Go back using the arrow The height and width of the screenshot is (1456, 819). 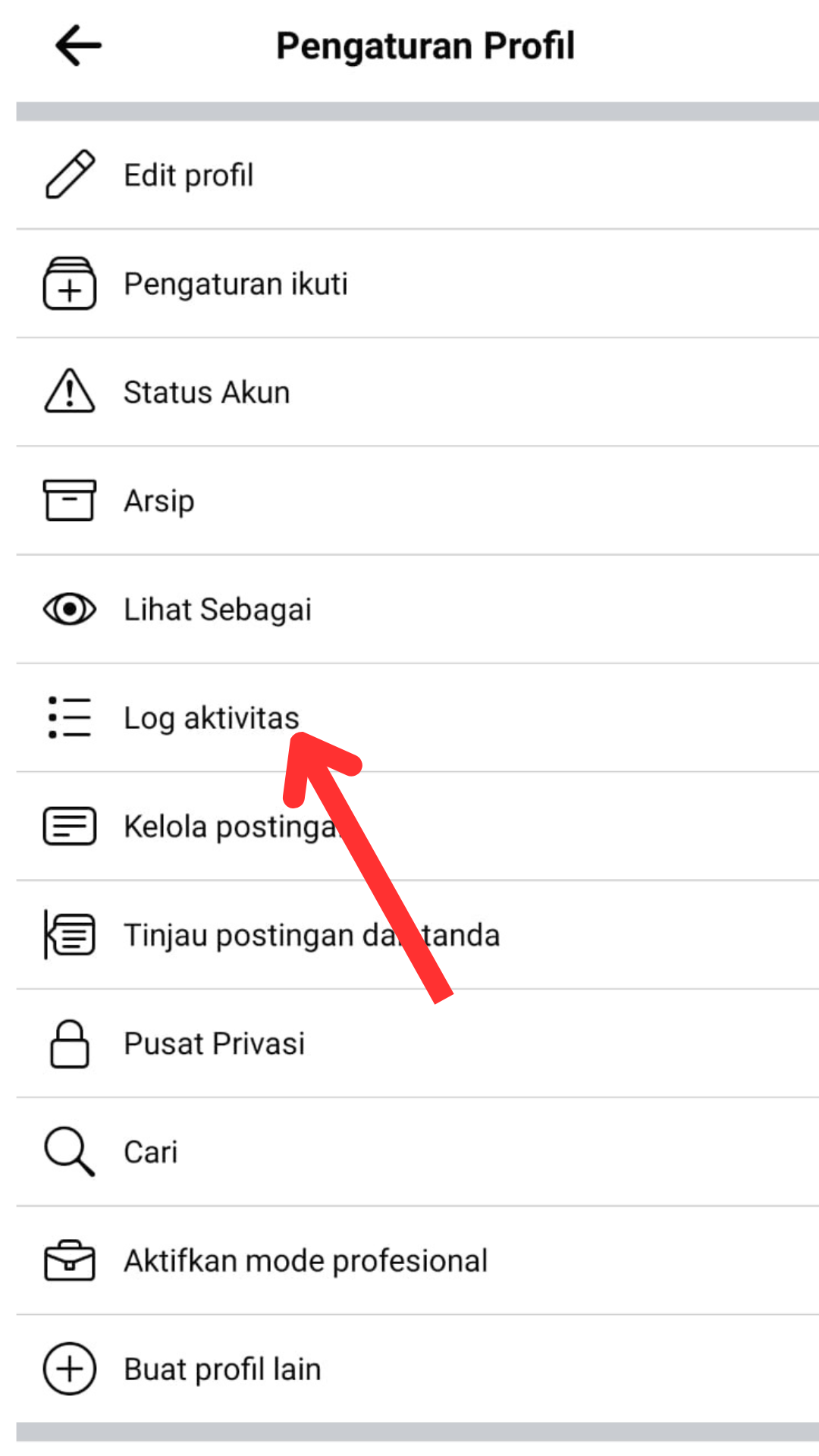[78, 45]
